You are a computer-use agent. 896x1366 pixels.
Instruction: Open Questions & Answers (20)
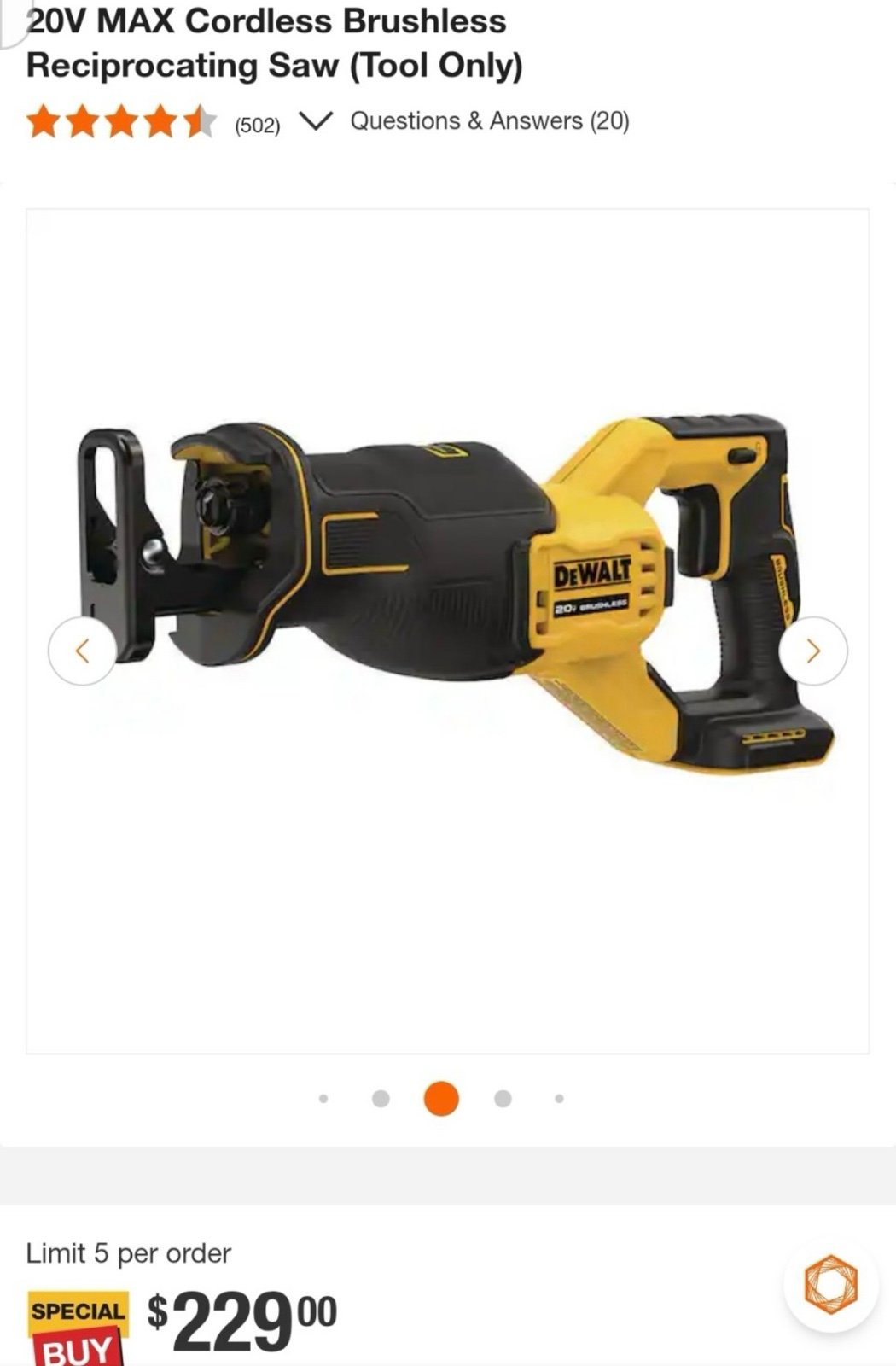point(490,121)
